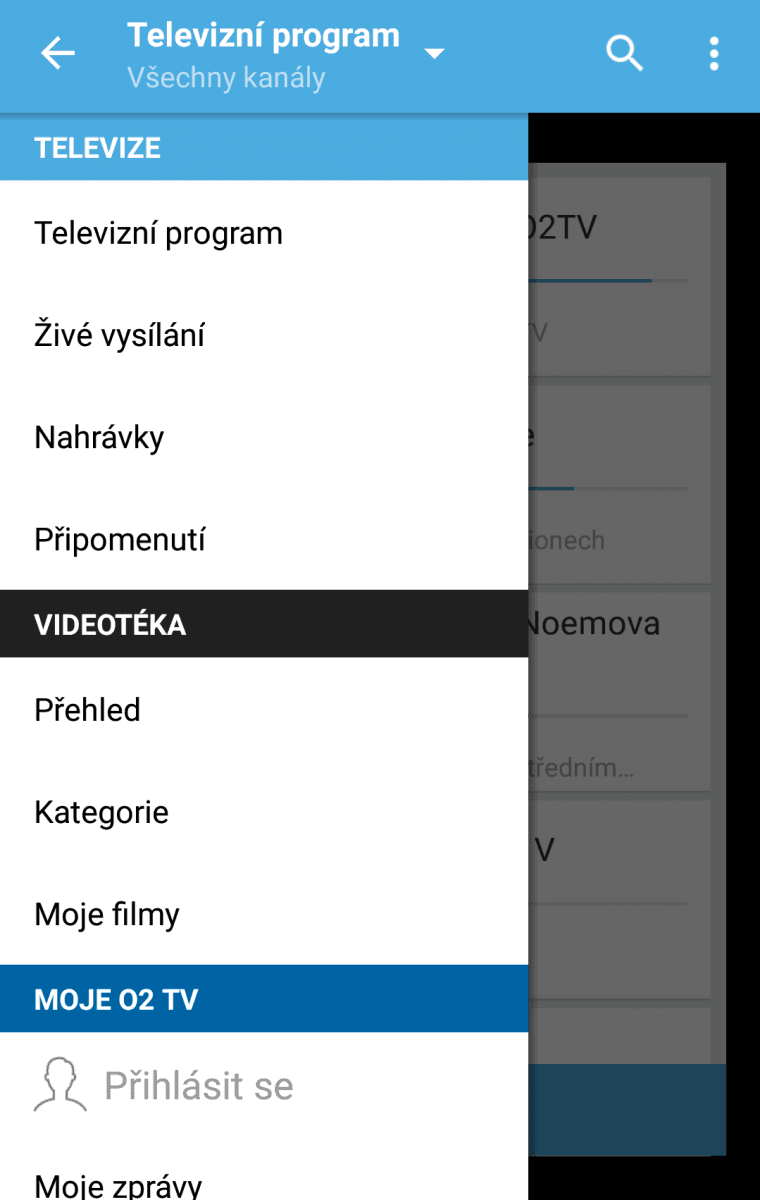The width and height of the screenshot is (760, 1200).
Task: Tap the back arrow in the toolbar
Action: [x=57, y=53]
